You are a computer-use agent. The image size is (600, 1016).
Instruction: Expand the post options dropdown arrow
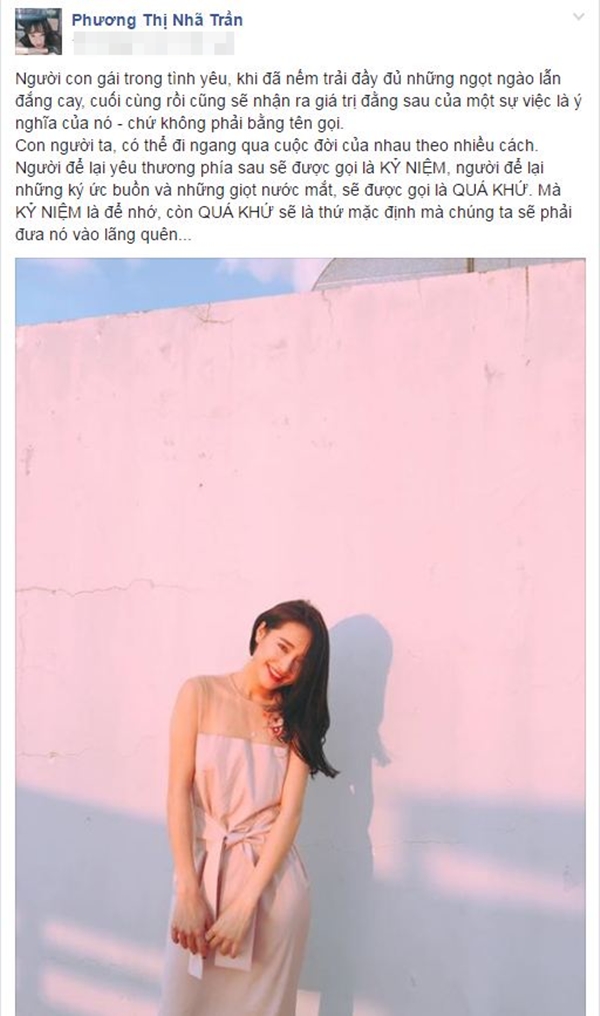[x=578, y=19]
